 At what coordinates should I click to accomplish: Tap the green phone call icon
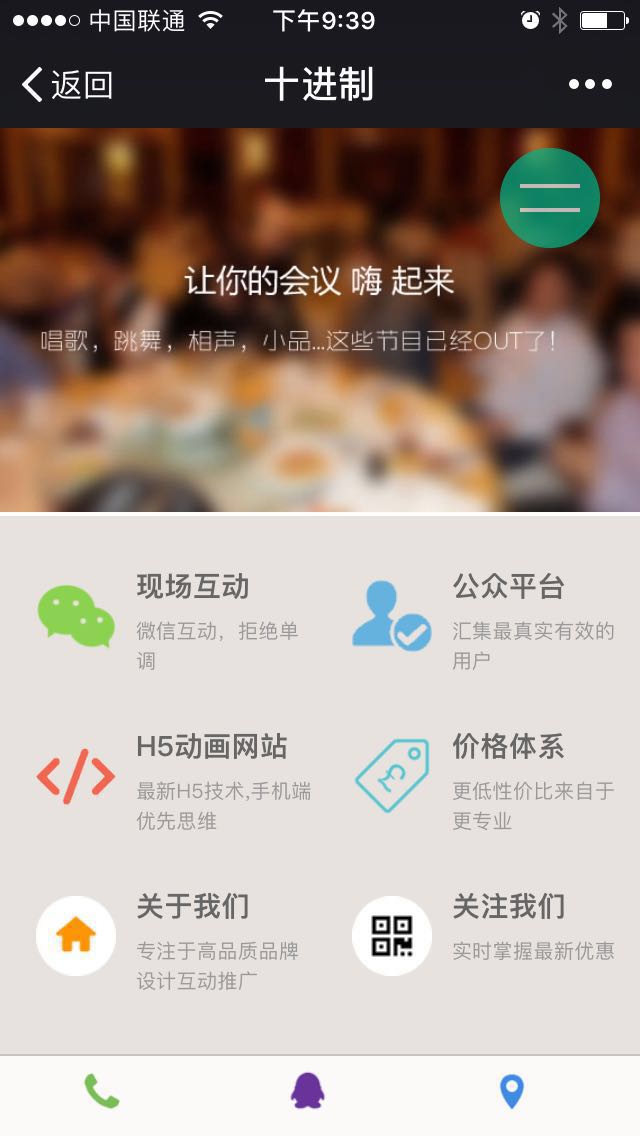pyautogui.click(x=101, y=1091)
